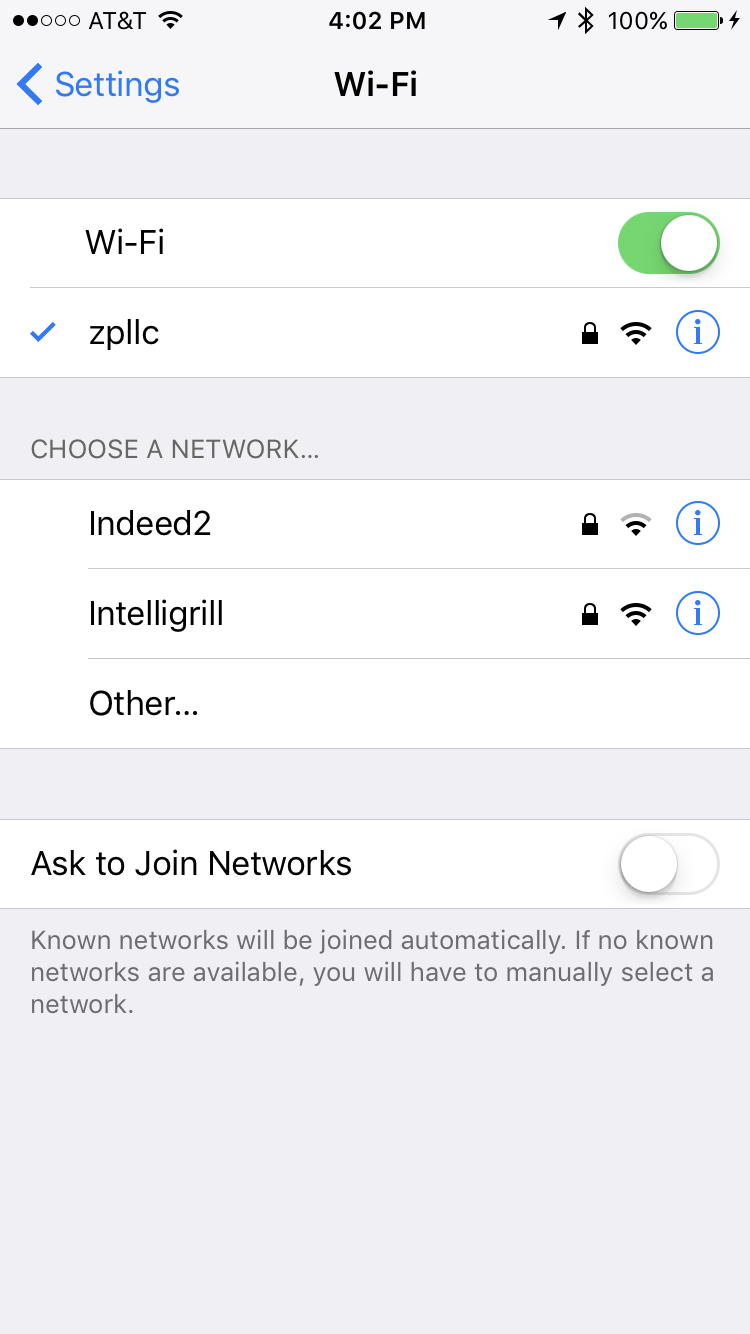Turn off the Wi-Fi switch
The width and height of the screenshot is (750, 1334).
coord(668,243)
